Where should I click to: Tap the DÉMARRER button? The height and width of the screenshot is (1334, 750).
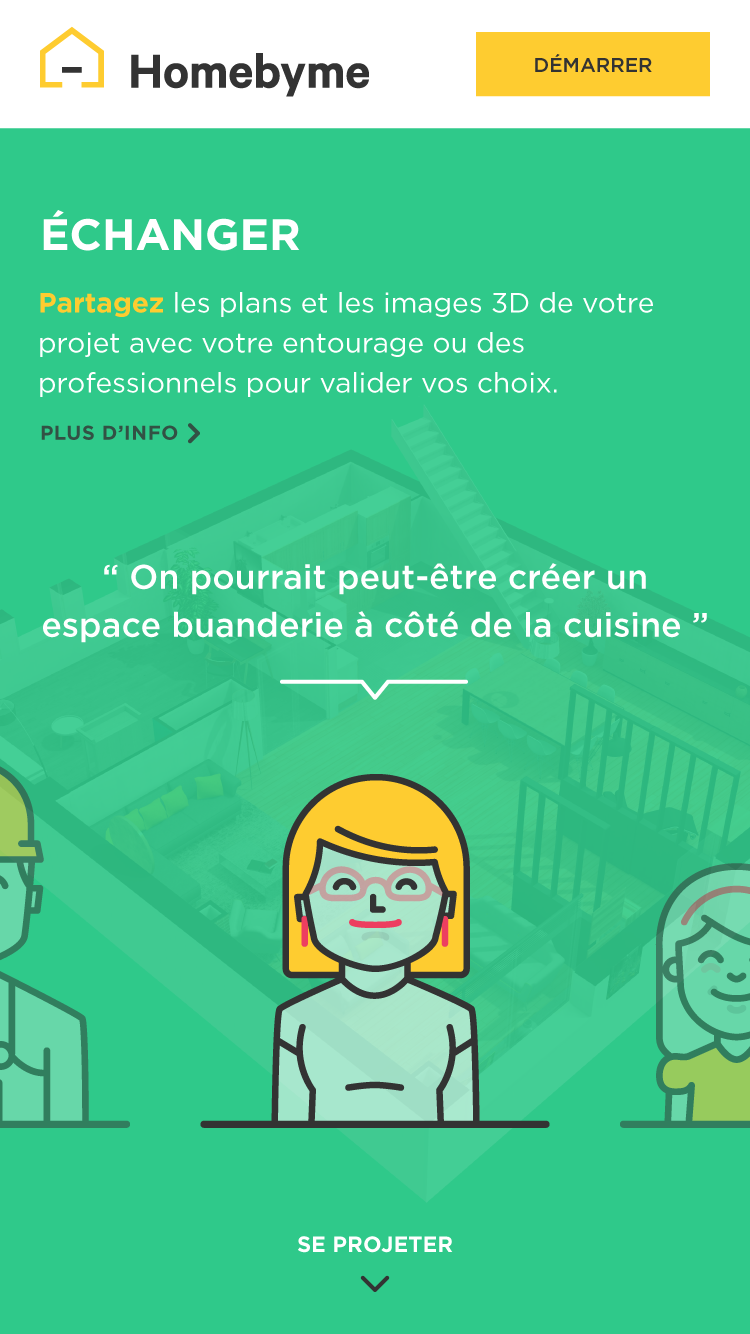click(592, 64)
